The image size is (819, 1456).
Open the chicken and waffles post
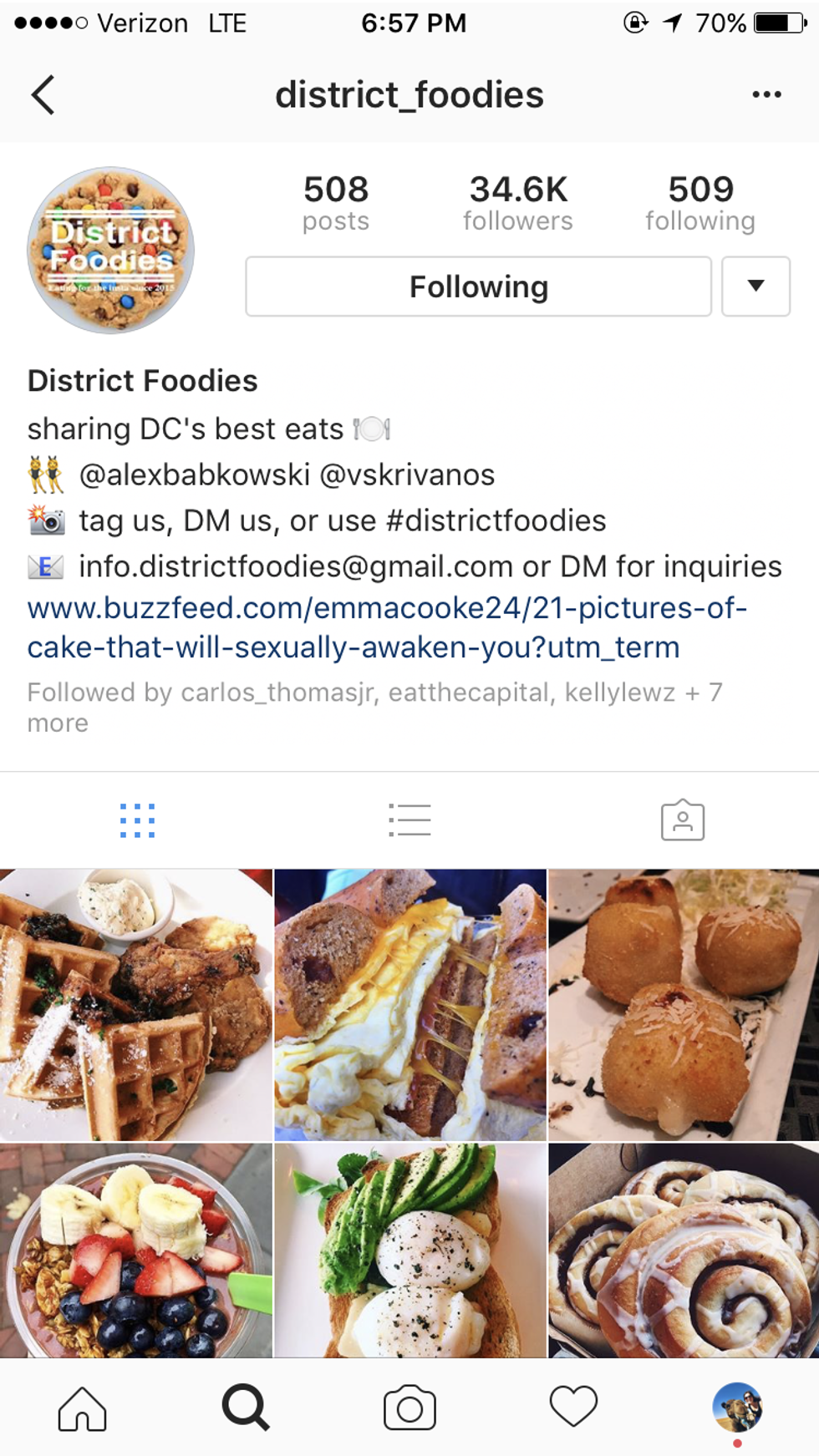[x=135, y=1004]
